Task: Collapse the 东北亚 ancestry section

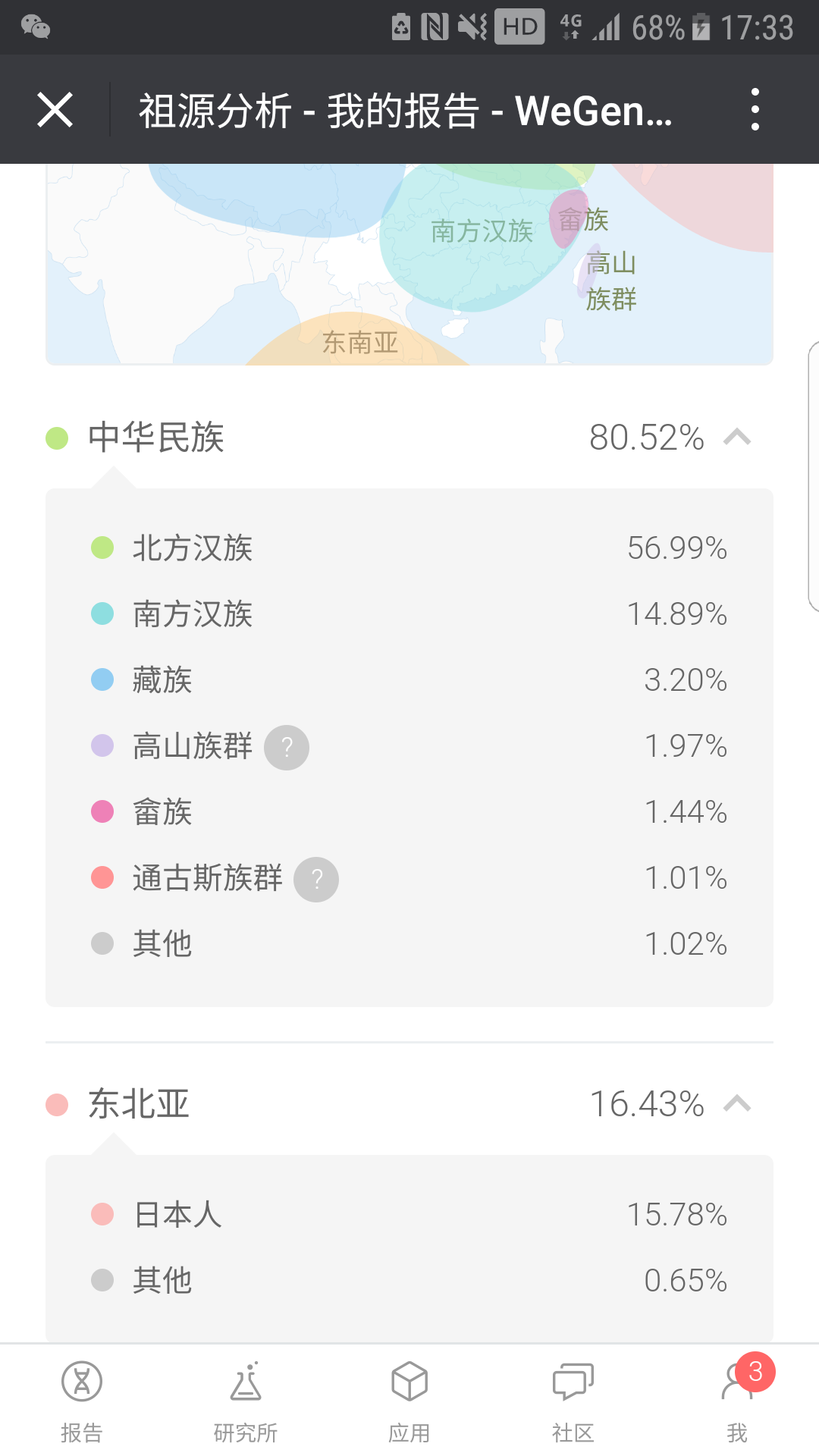Action: click(737, 1103)
